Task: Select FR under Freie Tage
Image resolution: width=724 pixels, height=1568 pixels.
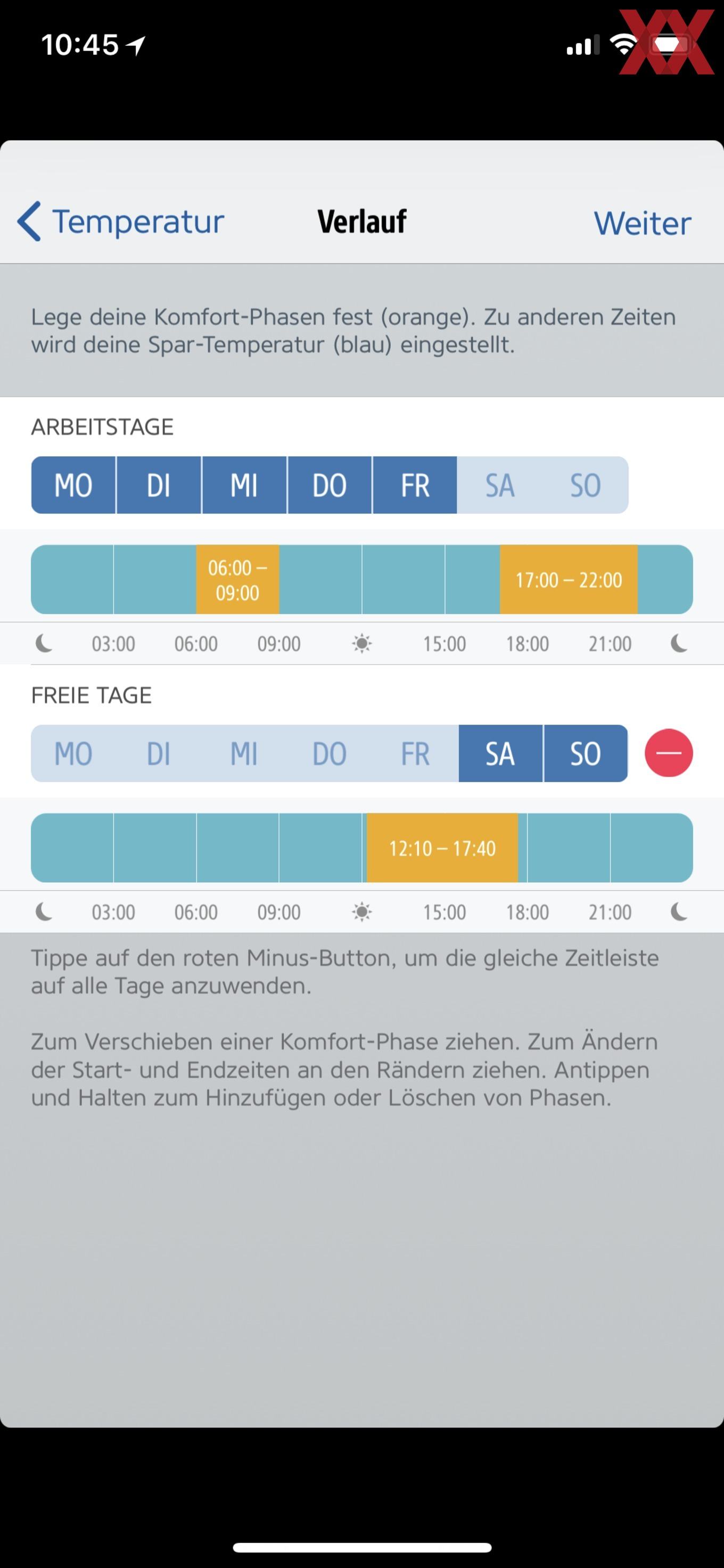Action: [x=415, y=753]
